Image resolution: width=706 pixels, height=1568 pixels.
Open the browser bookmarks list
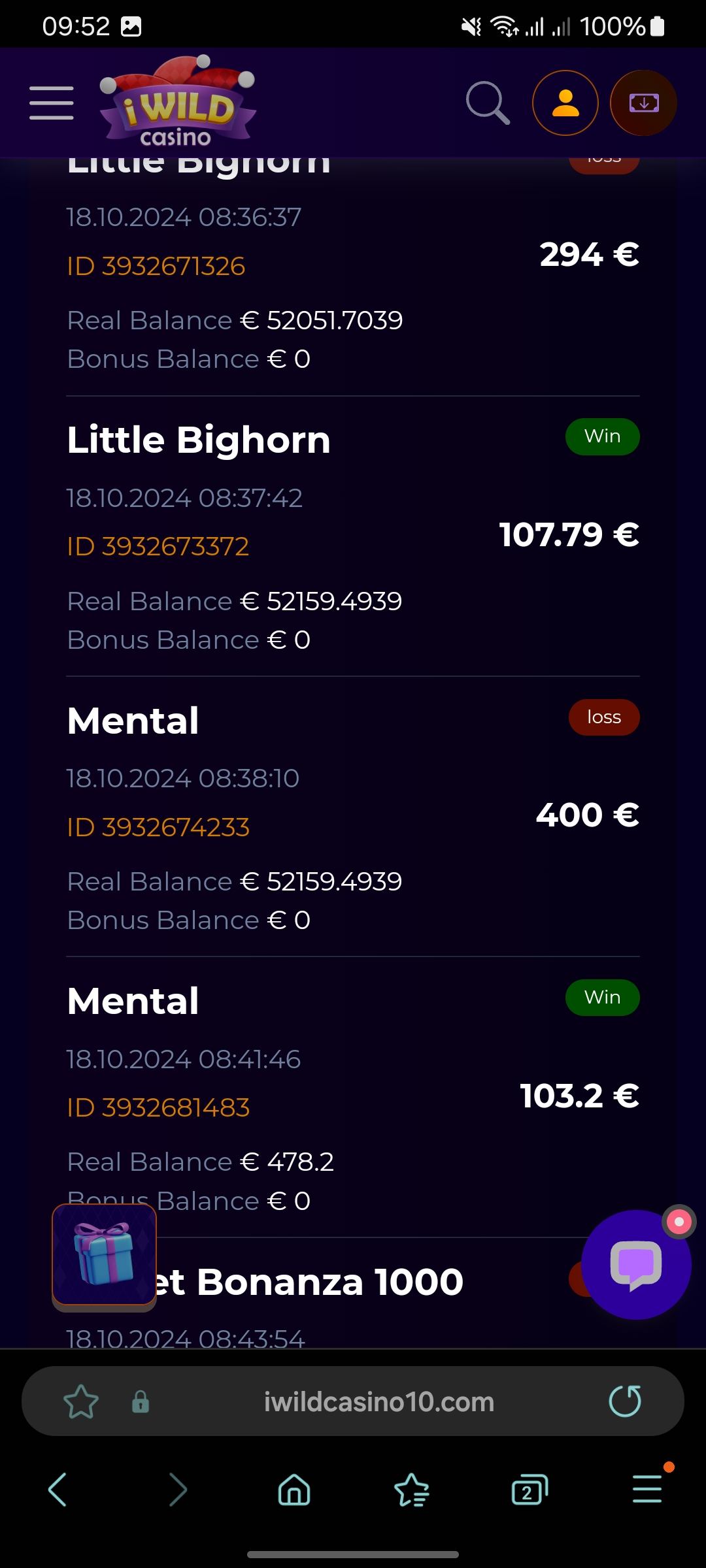[412, 1490]
